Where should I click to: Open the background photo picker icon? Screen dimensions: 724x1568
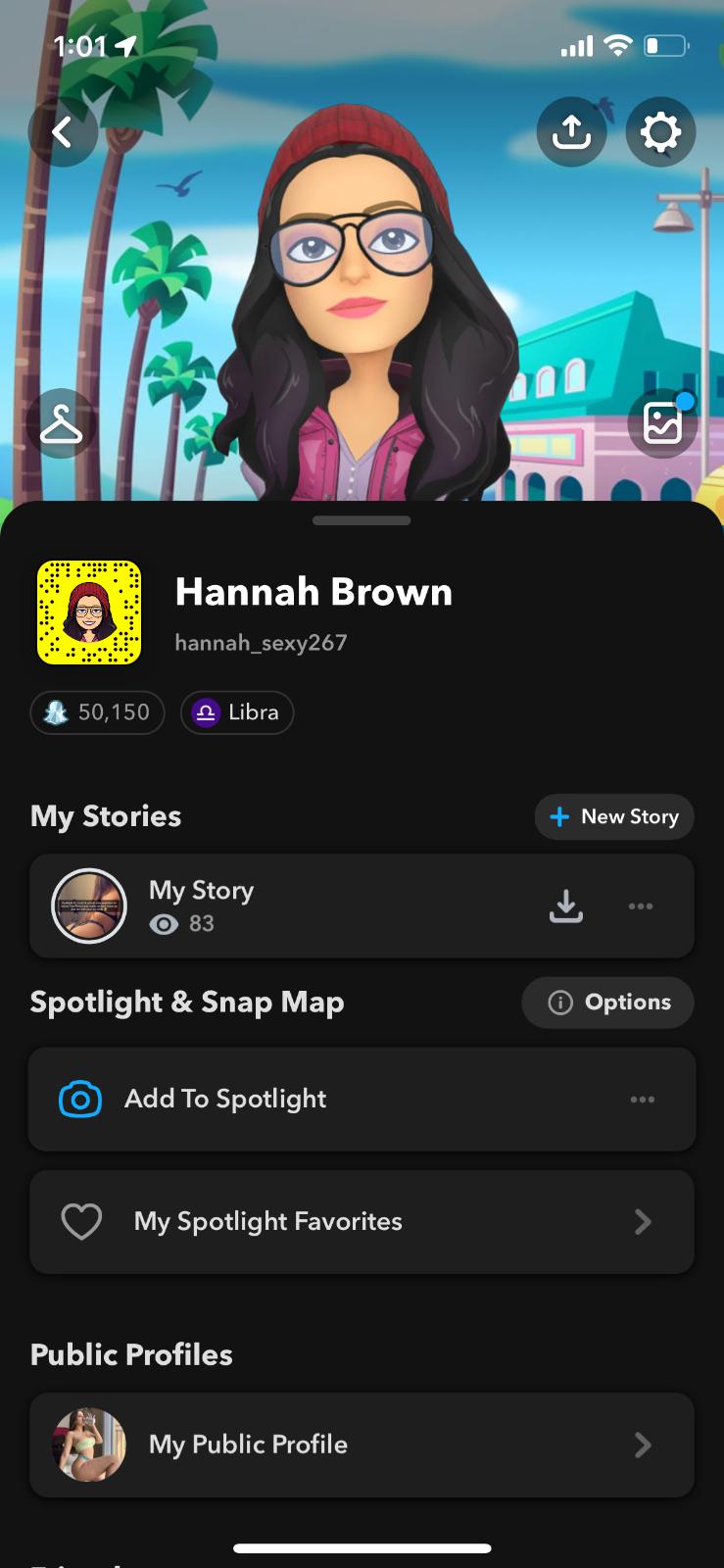tap(662, 423)
